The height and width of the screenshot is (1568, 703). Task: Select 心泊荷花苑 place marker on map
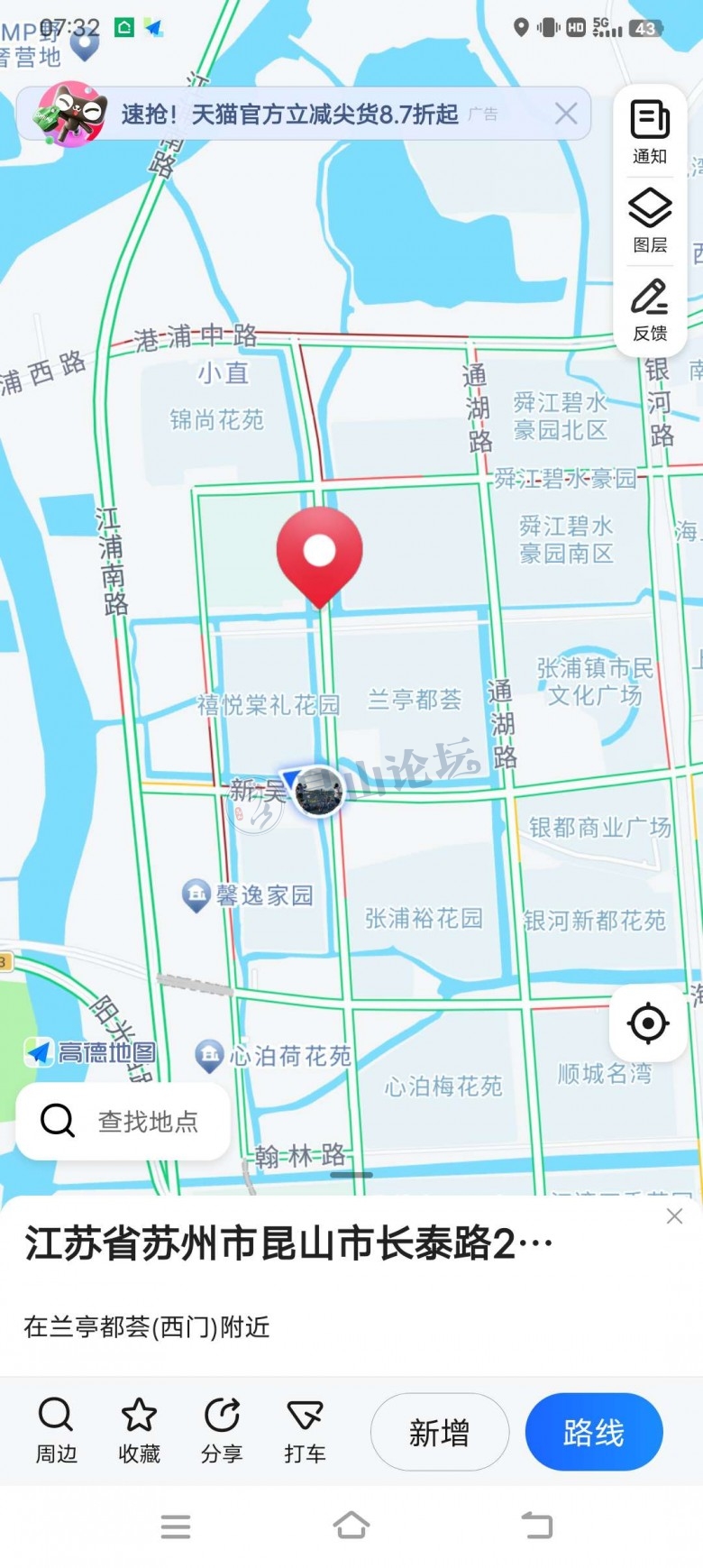(x=210, y=1055)
